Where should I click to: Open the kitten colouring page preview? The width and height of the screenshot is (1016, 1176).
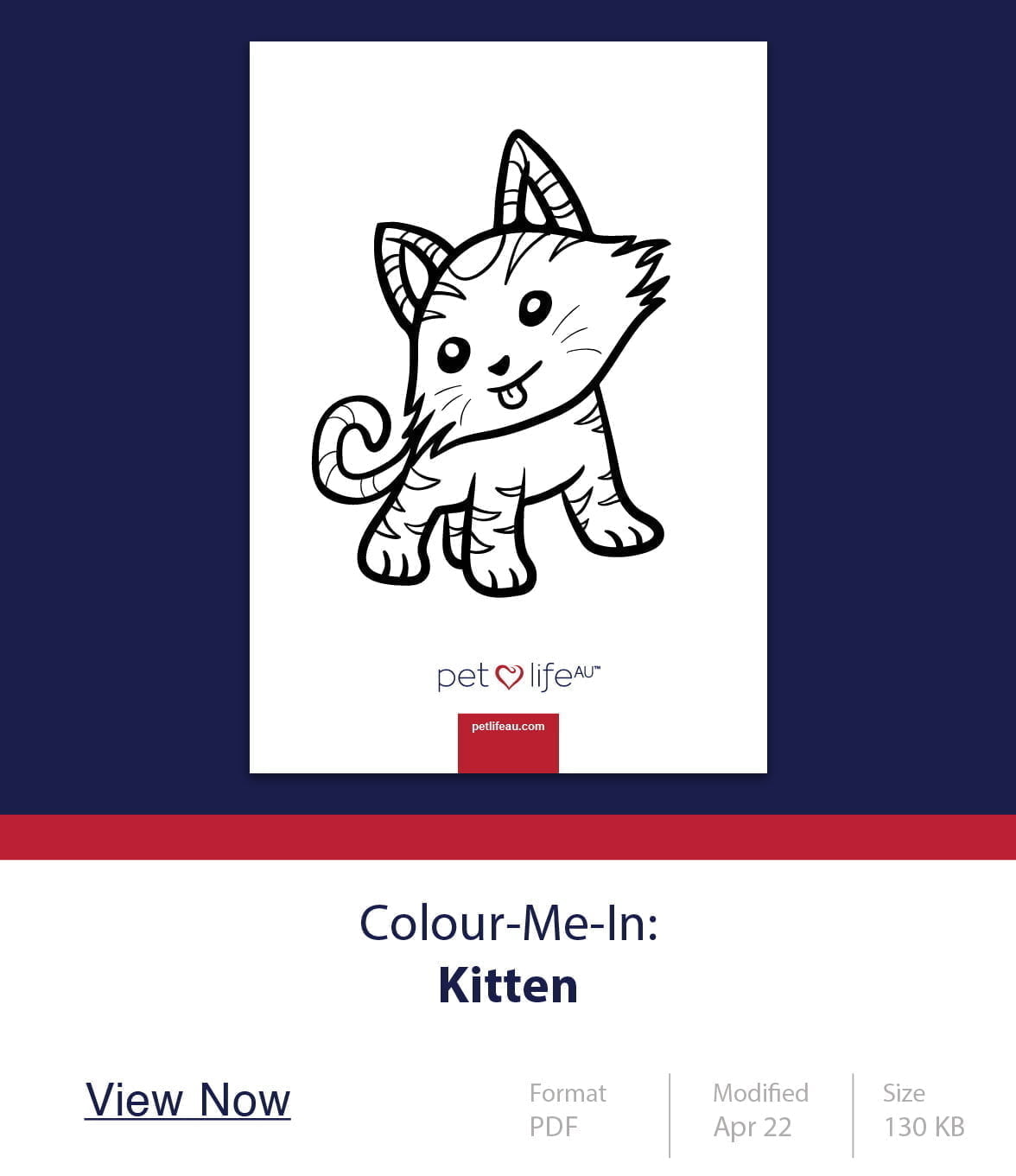point(508,406)
